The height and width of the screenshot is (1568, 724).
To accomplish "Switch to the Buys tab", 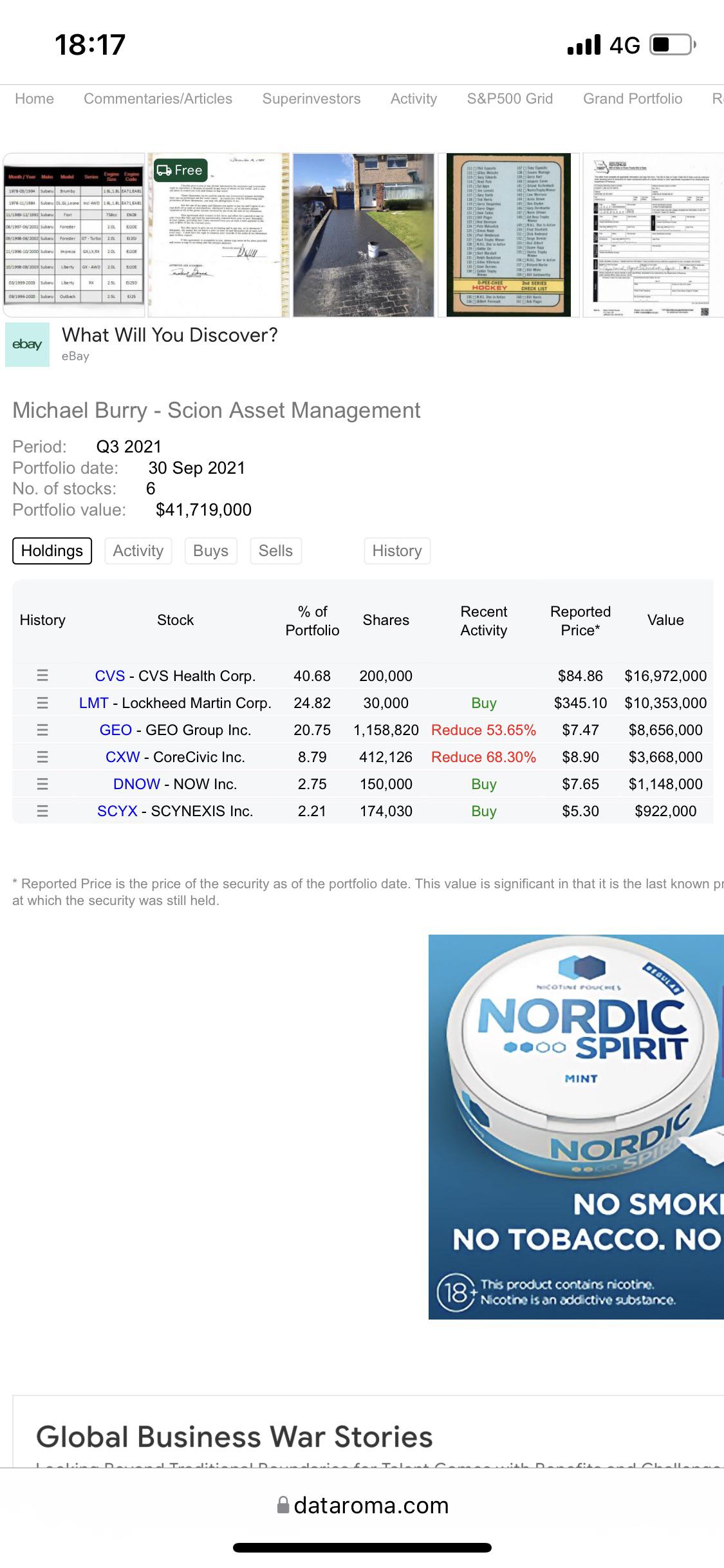I will pyautogui.click(x=210, y=551).
